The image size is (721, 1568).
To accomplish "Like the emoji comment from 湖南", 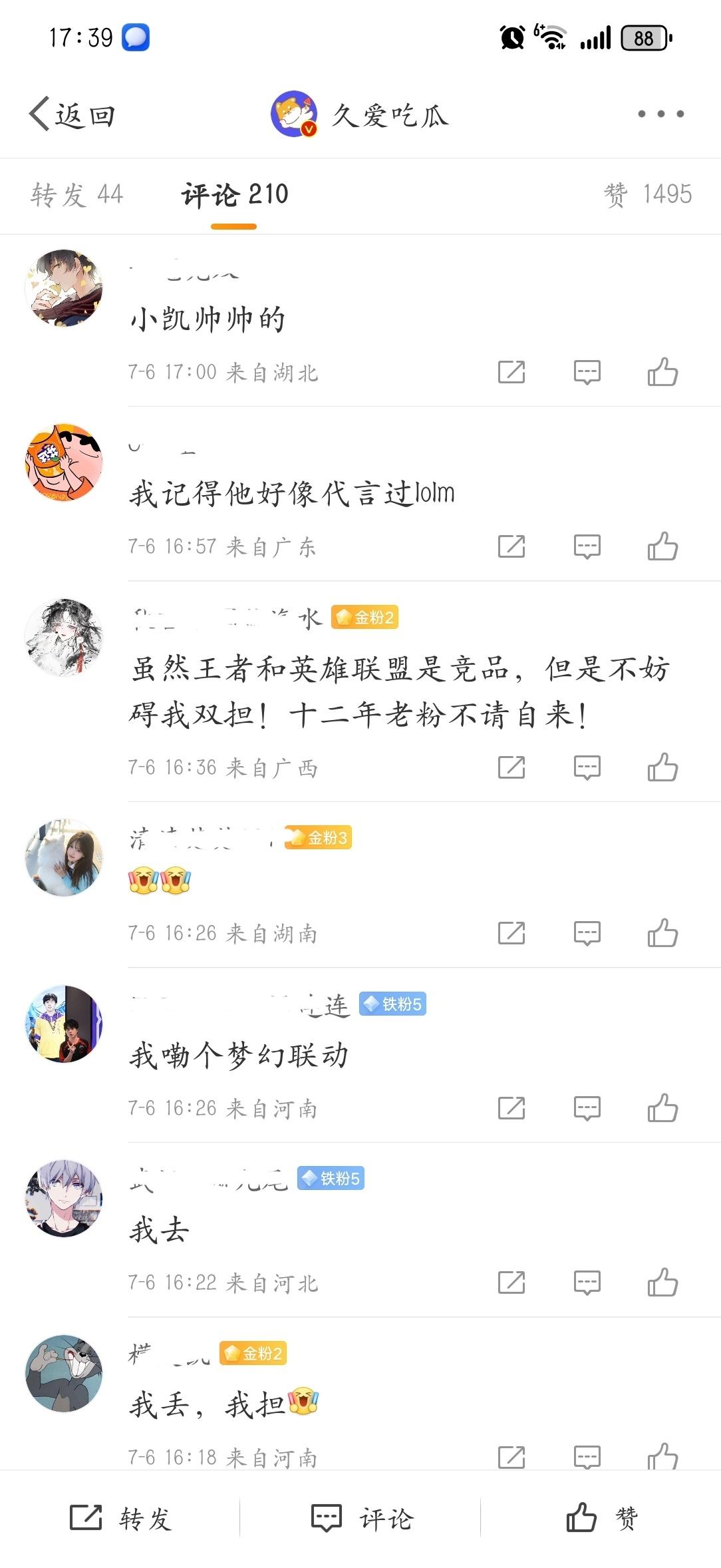I will 662,932.
